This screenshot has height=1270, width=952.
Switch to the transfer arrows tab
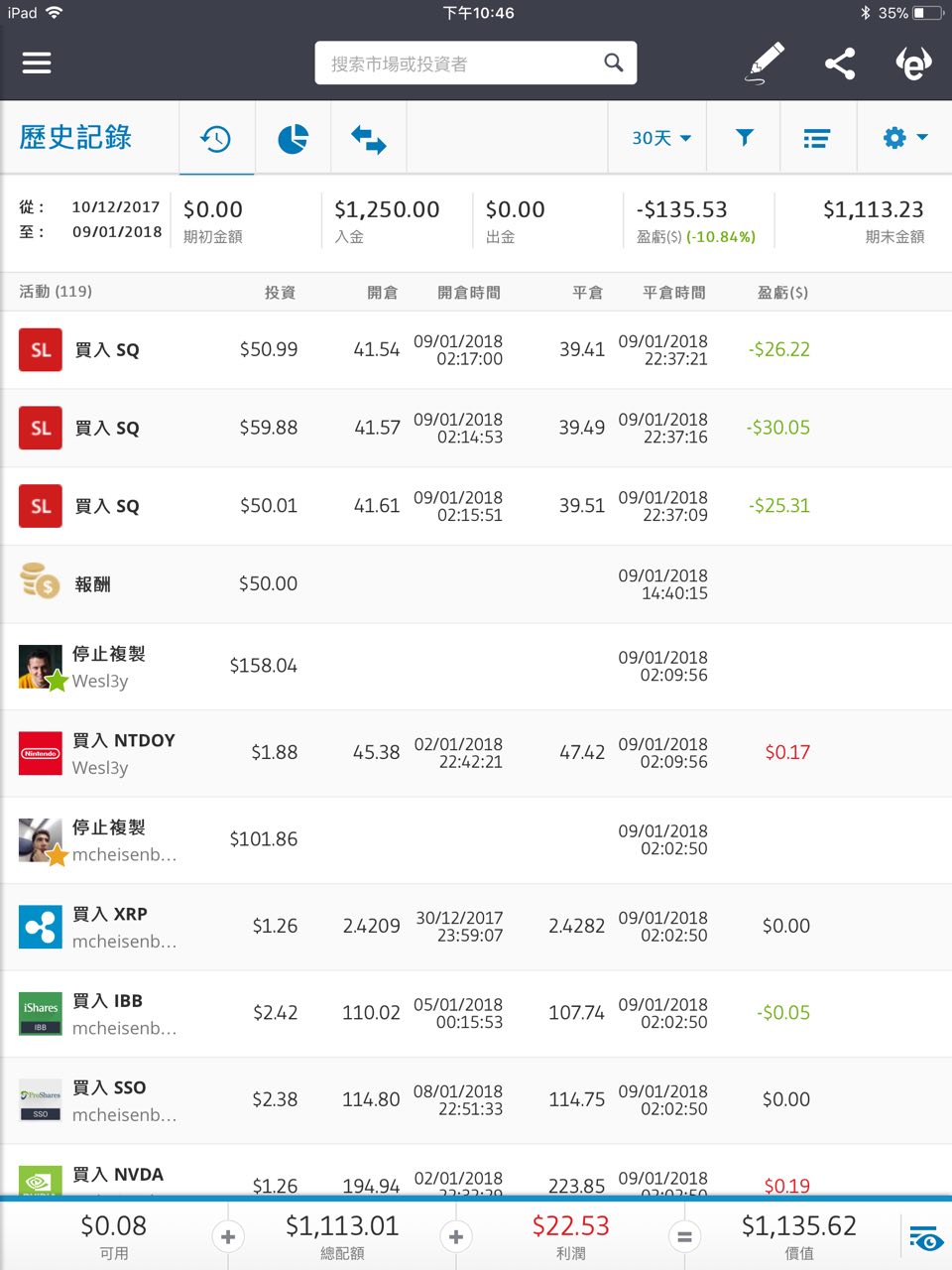[368, 138]
